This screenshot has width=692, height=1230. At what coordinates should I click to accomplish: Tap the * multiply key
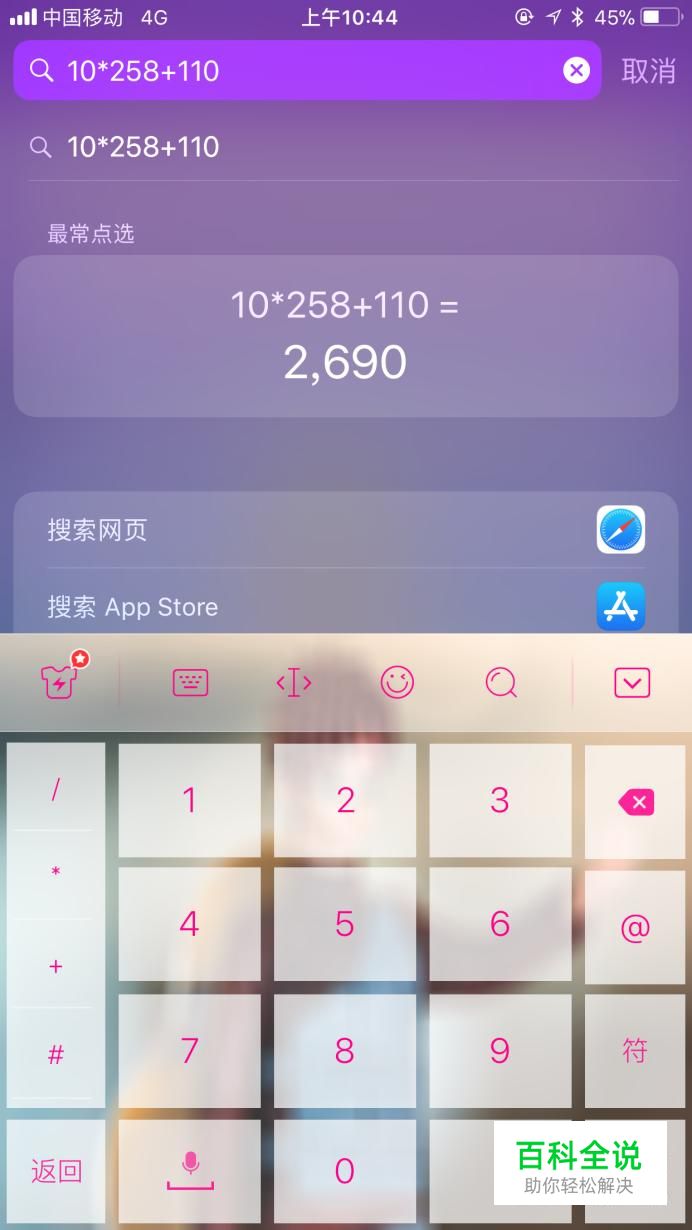click(56, 874)
